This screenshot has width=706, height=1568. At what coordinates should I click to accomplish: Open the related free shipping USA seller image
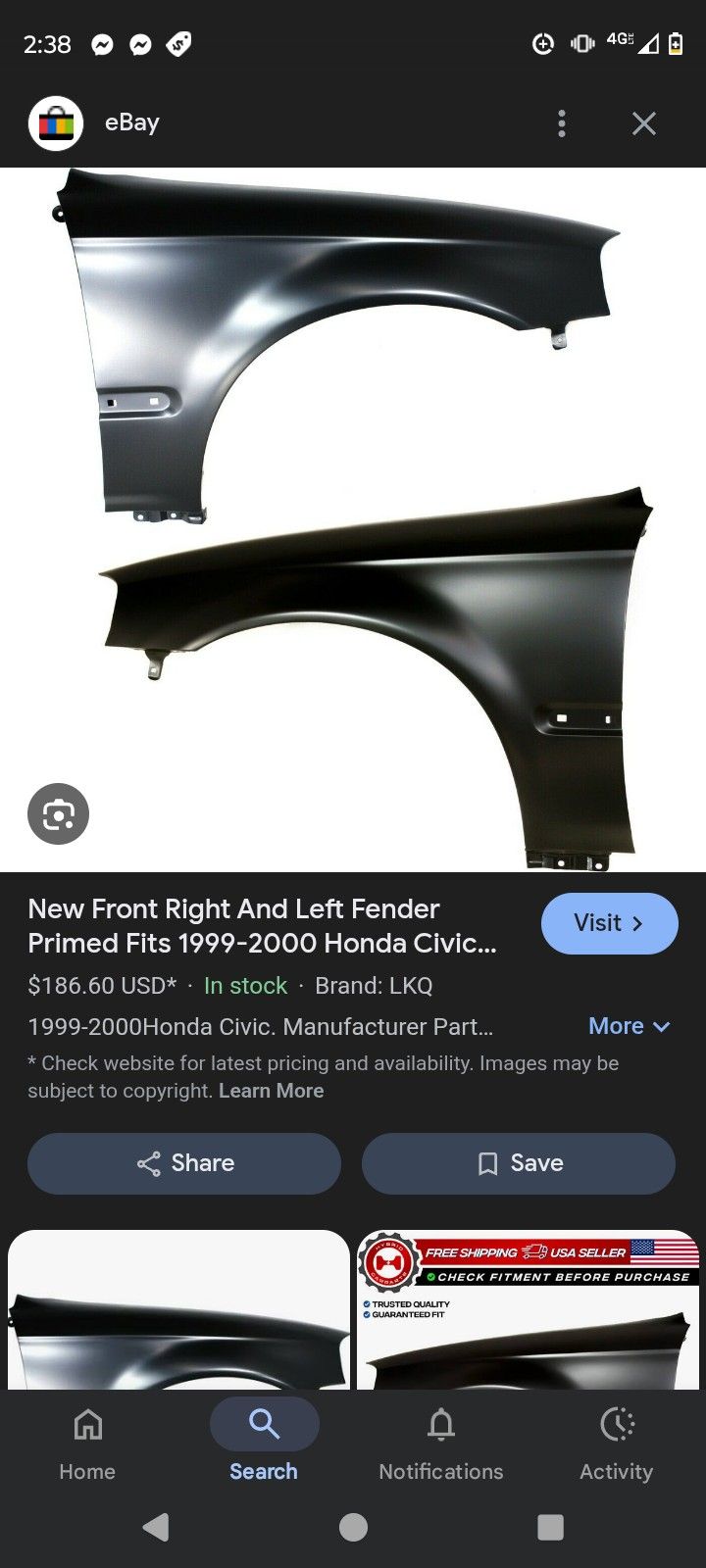tap(528, 1313)
